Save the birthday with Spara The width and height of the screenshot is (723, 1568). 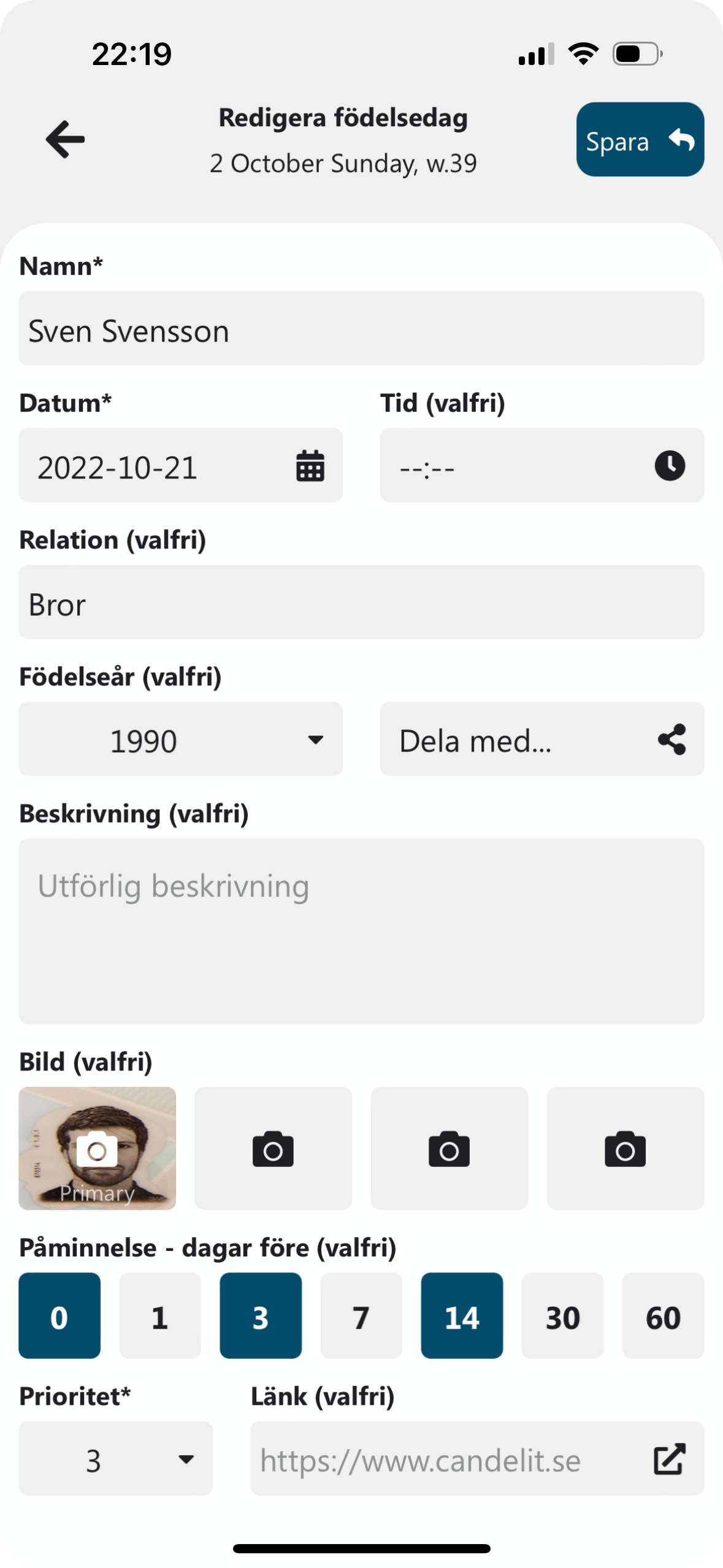(640, 140)
